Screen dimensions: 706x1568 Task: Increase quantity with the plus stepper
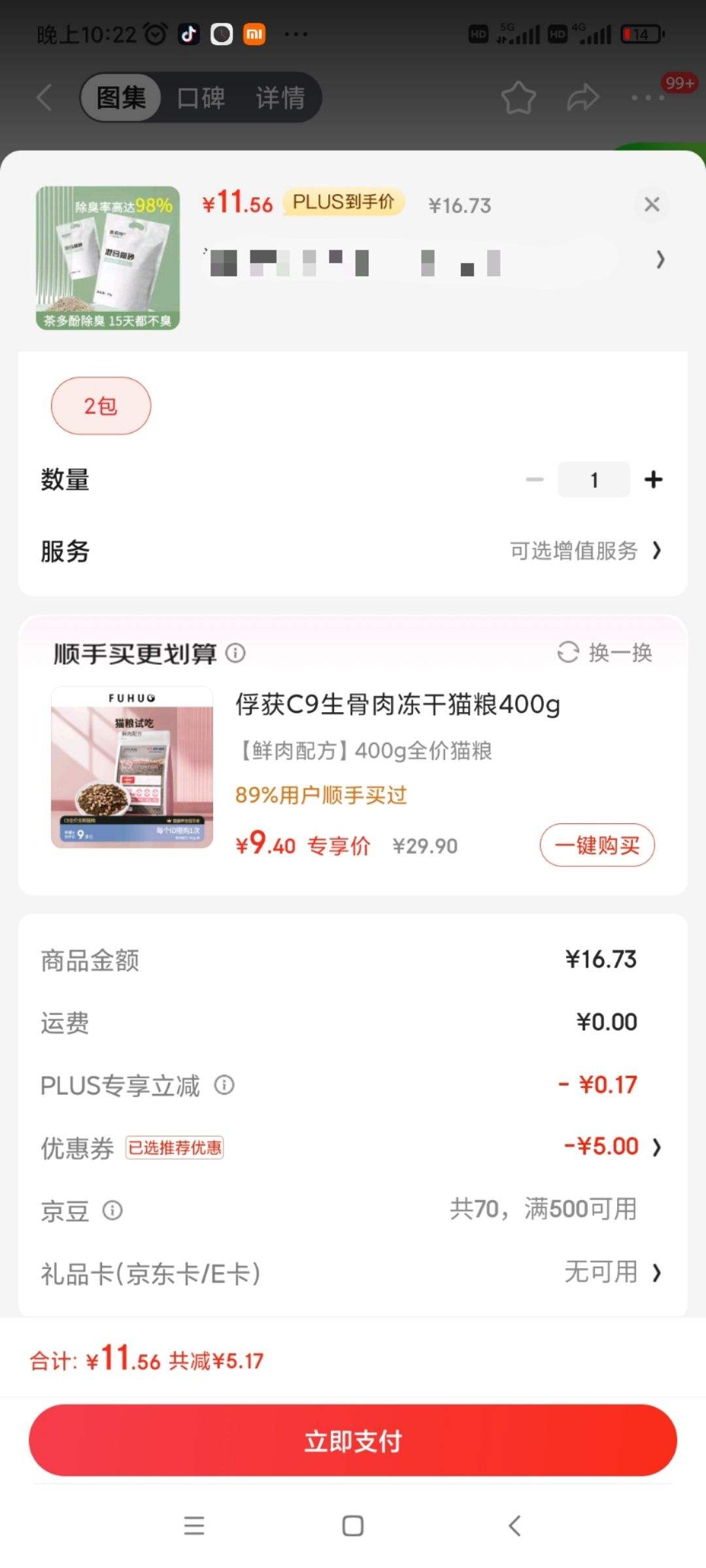coord(653,479)
